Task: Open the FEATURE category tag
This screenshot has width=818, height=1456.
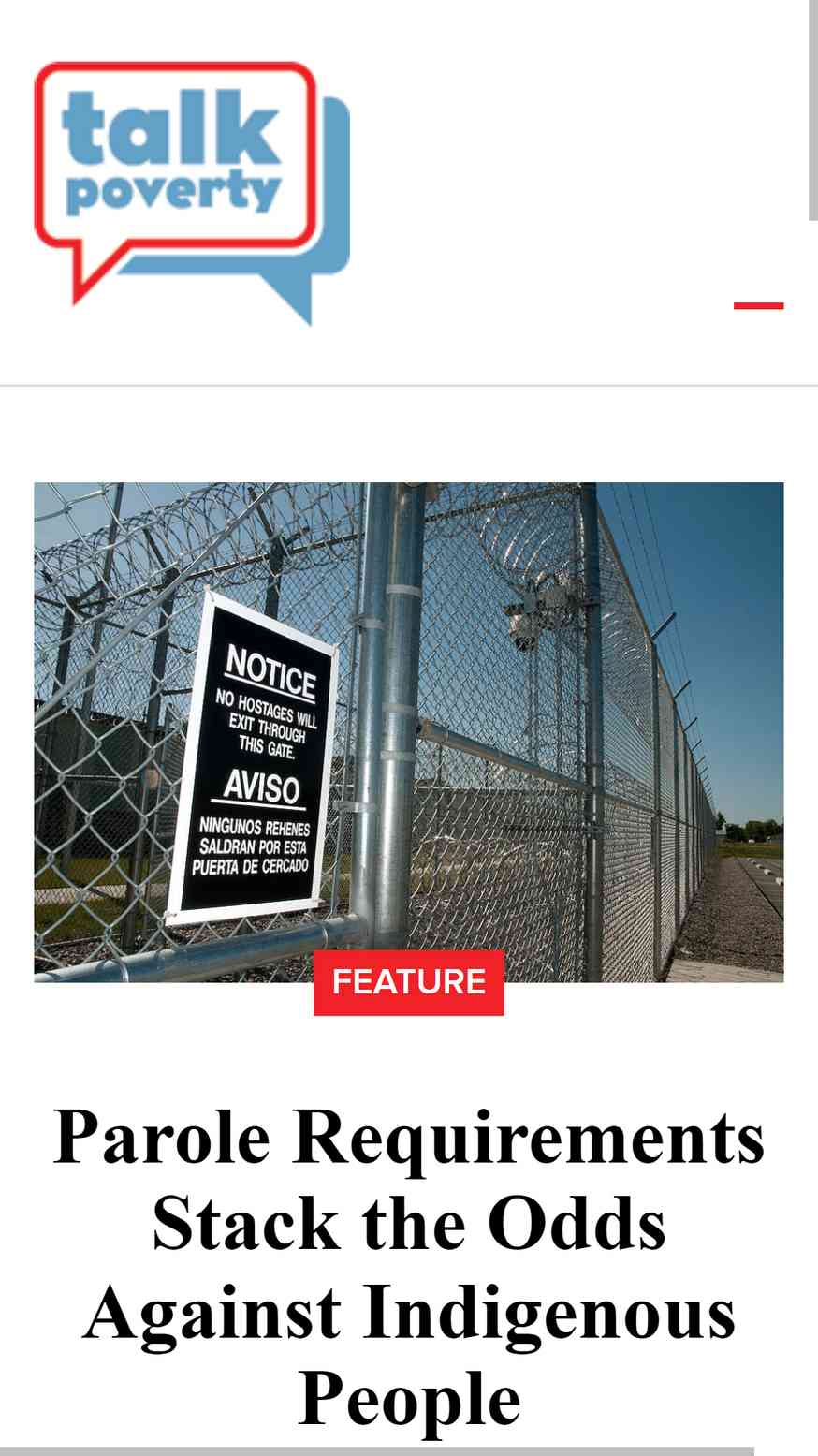Action: [409, 982]
